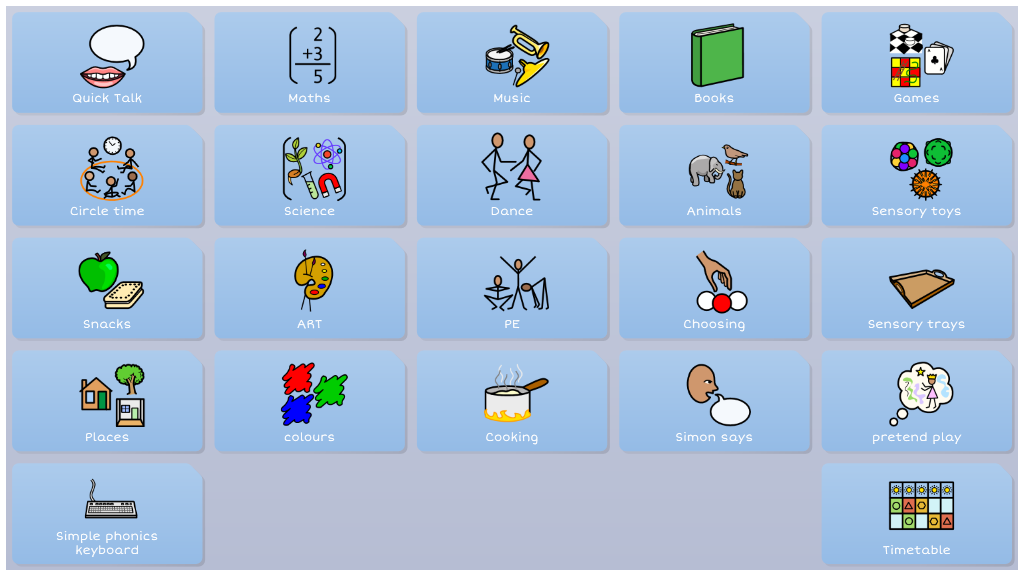Open the Music category
The height and width of the screenshot is (576, 1024).
tap(512, 62)
